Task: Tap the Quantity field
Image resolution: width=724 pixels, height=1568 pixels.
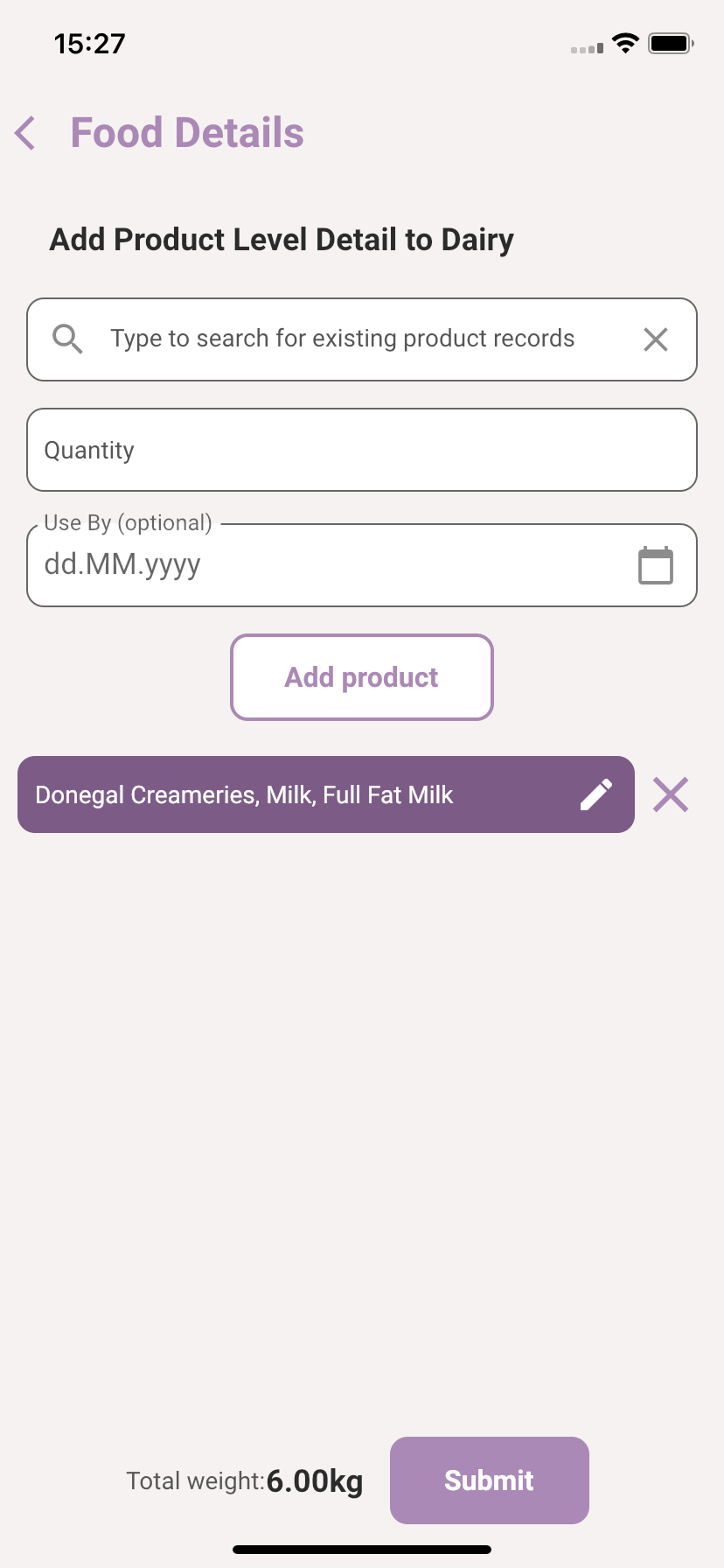Action: 361,450
